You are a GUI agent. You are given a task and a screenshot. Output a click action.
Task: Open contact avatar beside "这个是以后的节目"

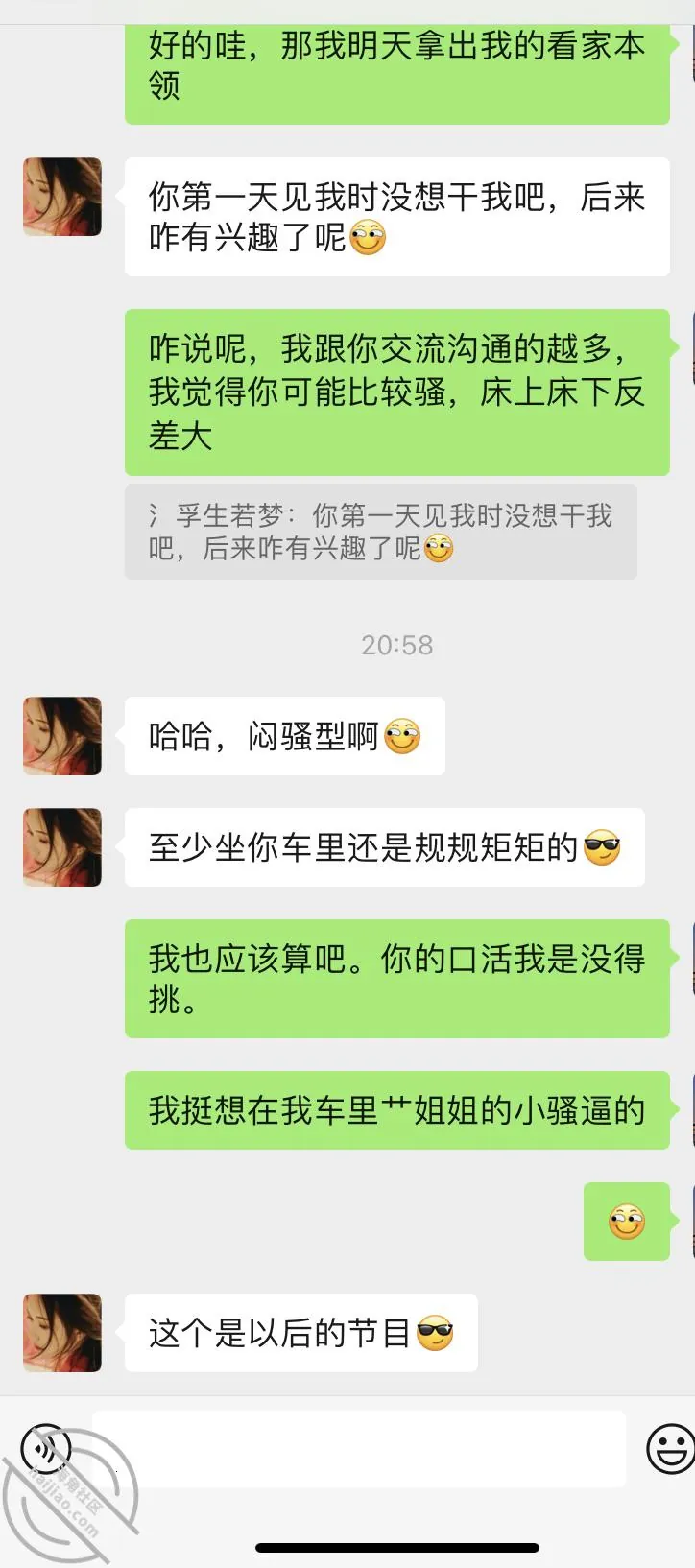pyautogui.click(x=62, y=1332)
